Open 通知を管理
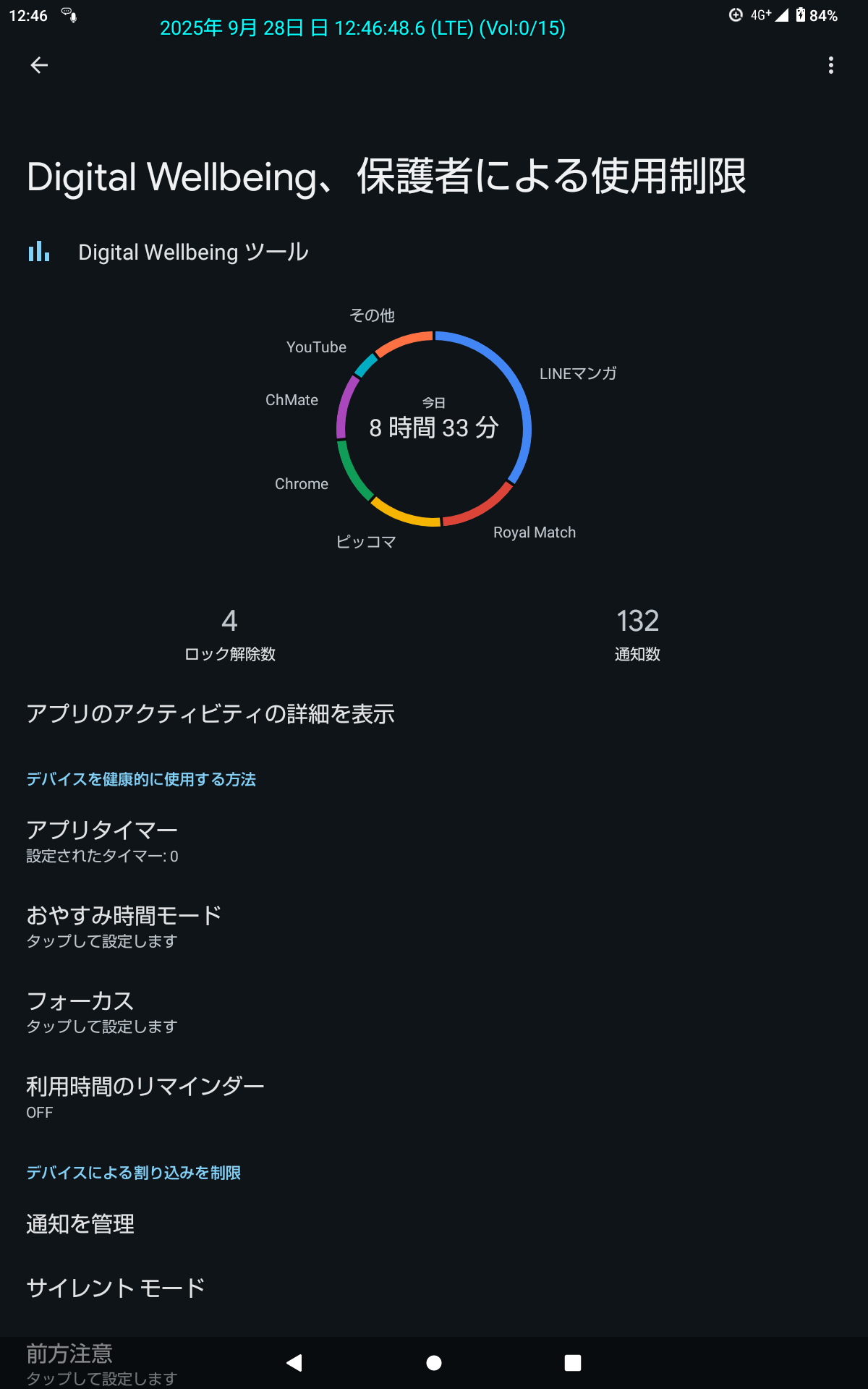This screenshot has width=868, height=1389. (x=80, y=1224)
